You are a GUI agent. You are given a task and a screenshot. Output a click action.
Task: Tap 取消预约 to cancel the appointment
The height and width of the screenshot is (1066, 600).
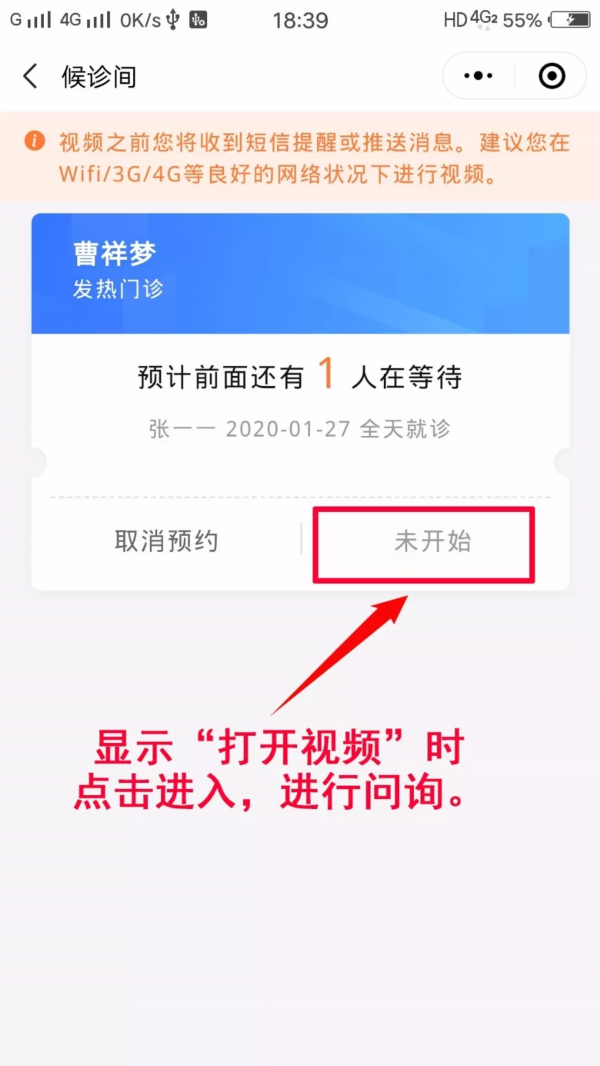(x=166, y=542)
